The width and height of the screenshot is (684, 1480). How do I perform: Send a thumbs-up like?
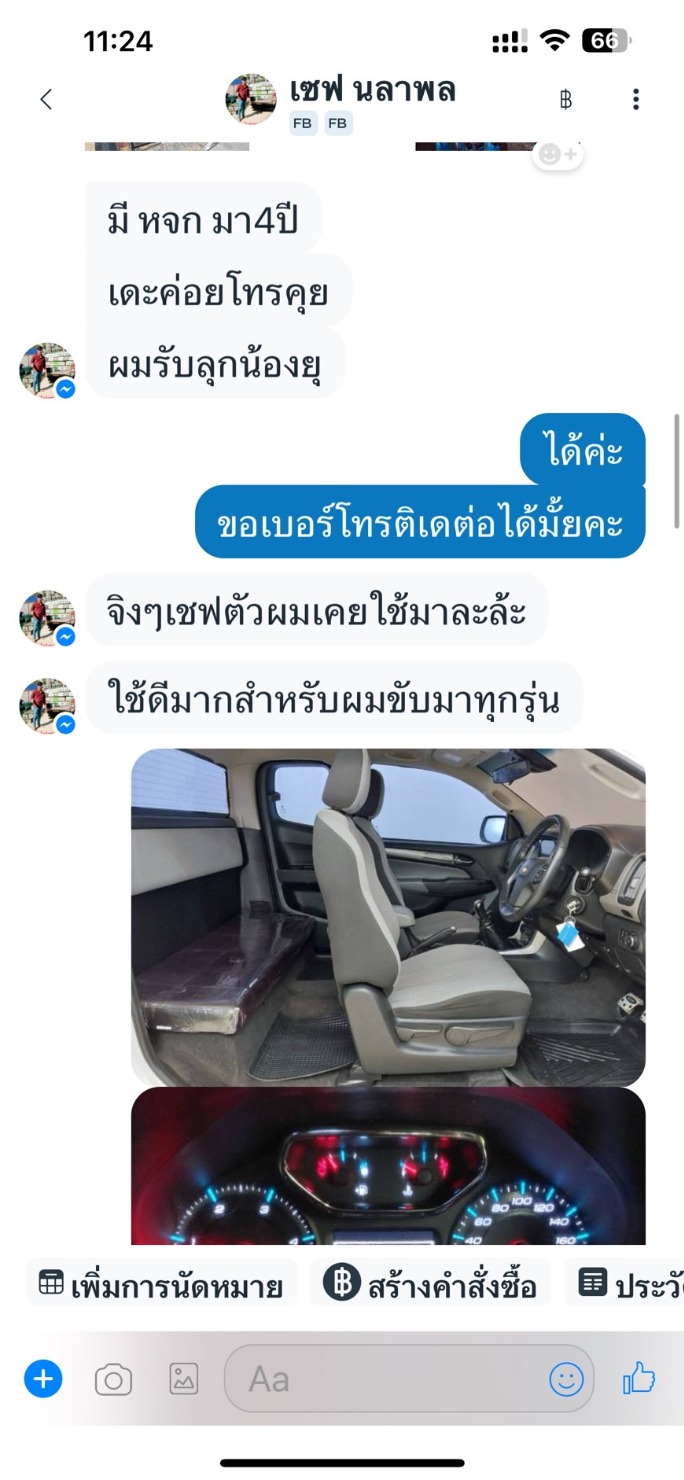click(639, 1379)
